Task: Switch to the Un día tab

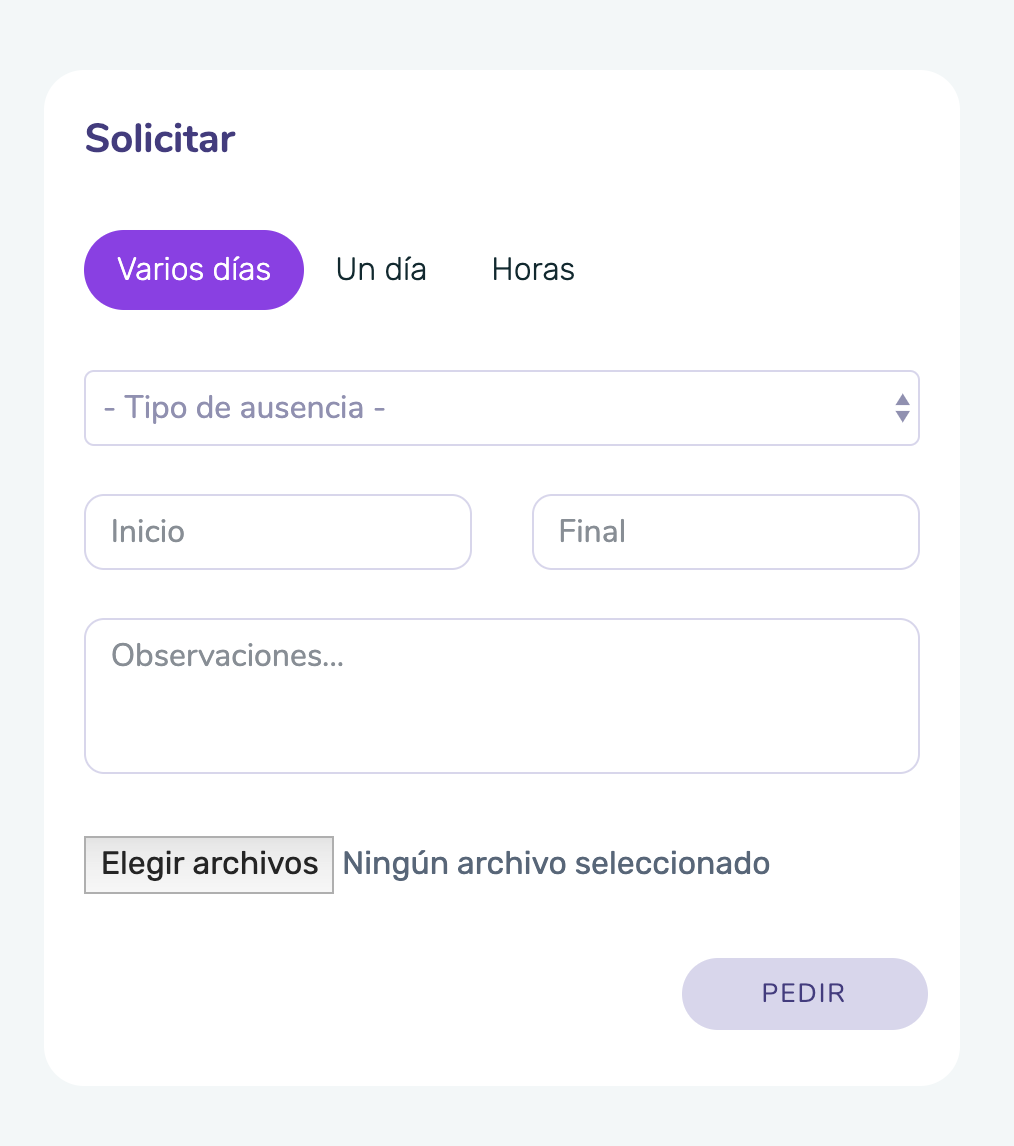Action: pos(381,270)
